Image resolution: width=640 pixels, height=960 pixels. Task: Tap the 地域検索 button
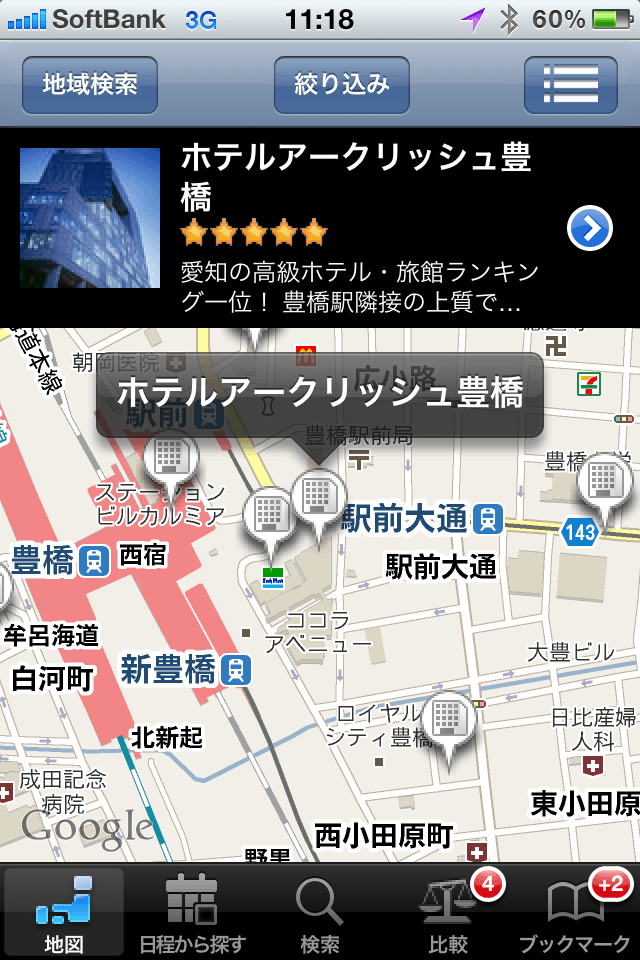(x=90, y=84)
